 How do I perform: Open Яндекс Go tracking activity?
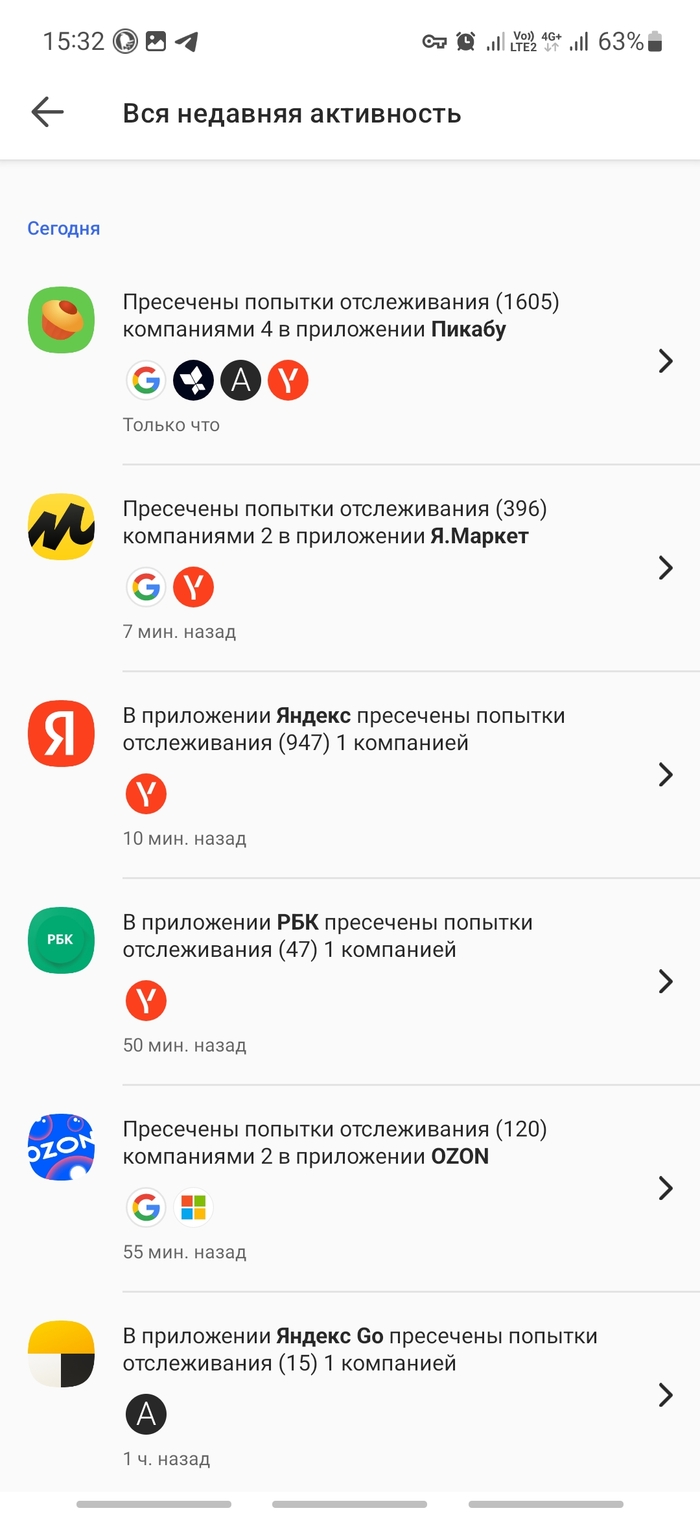(x=665, y=1395)
